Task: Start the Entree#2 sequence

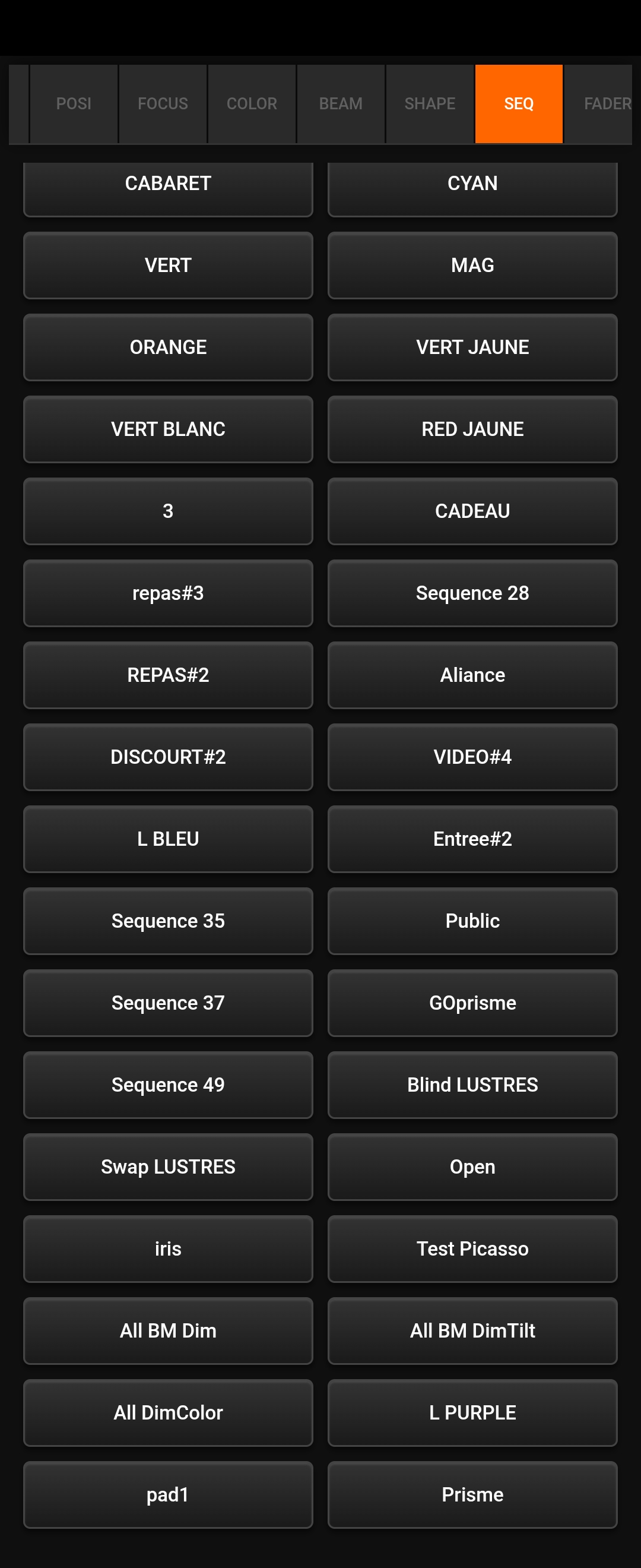Action: 472,839
